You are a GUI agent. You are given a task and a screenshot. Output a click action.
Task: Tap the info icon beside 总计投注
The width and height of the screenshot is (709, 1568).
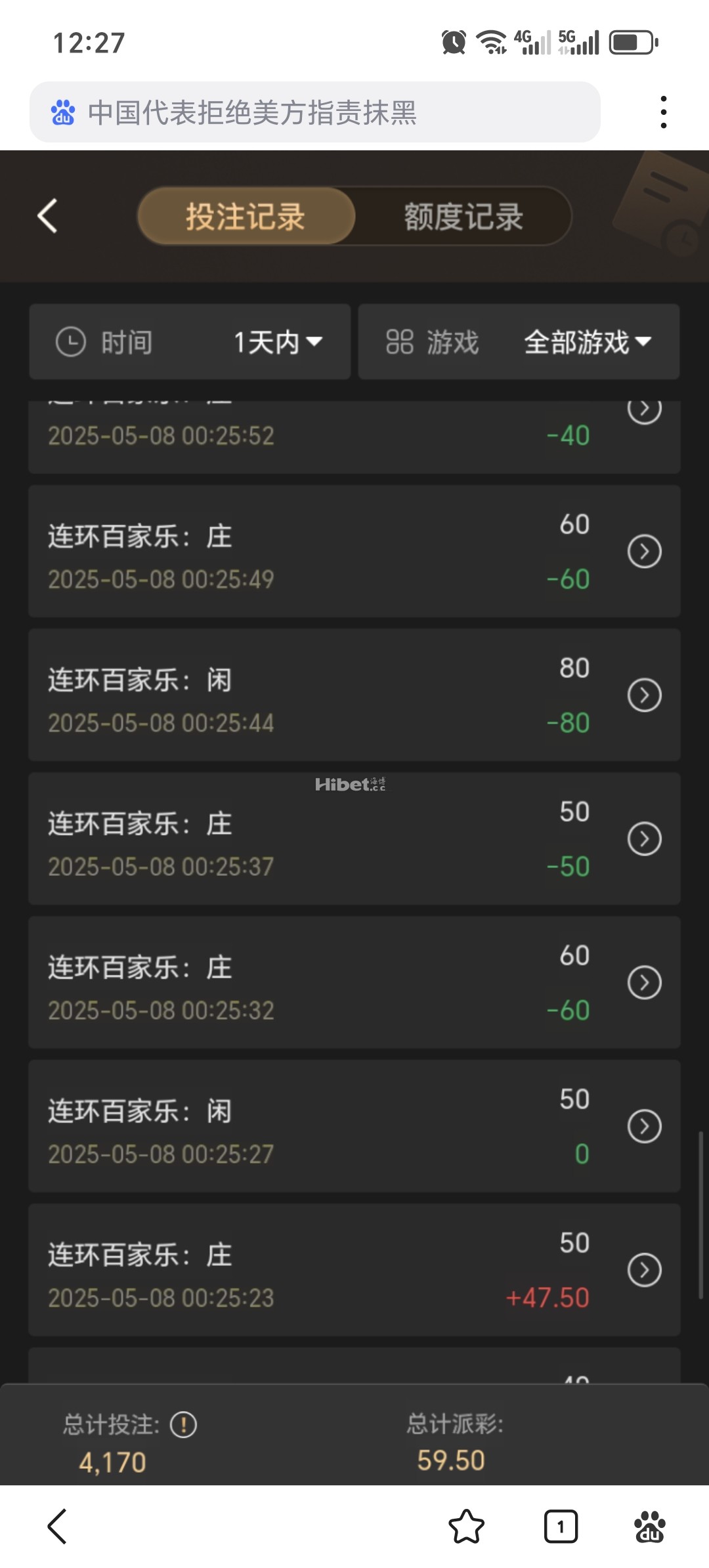(x=183, y=1425)
